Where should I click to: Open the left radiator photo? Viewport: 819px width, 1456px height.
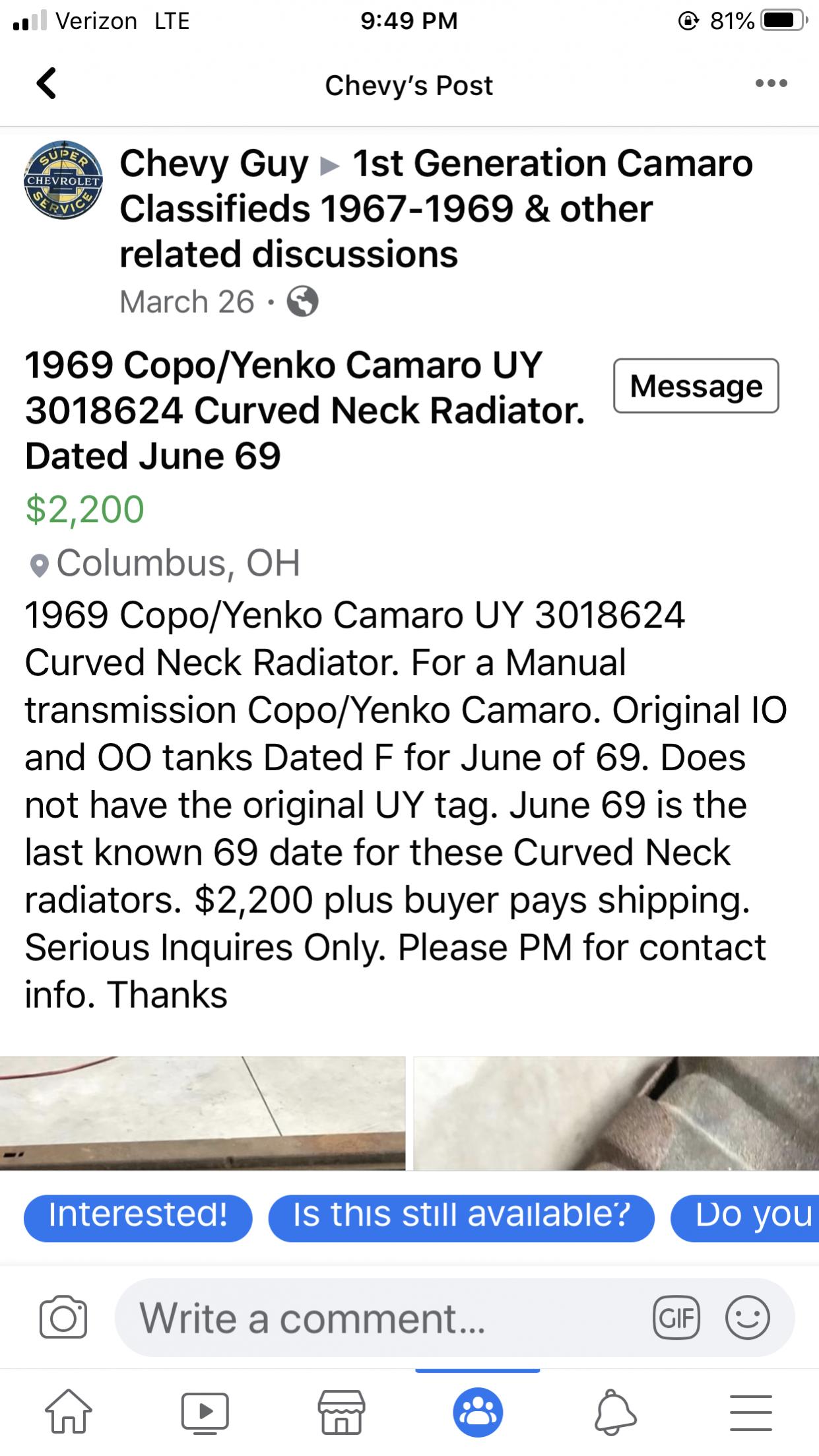pos(202,1113)
